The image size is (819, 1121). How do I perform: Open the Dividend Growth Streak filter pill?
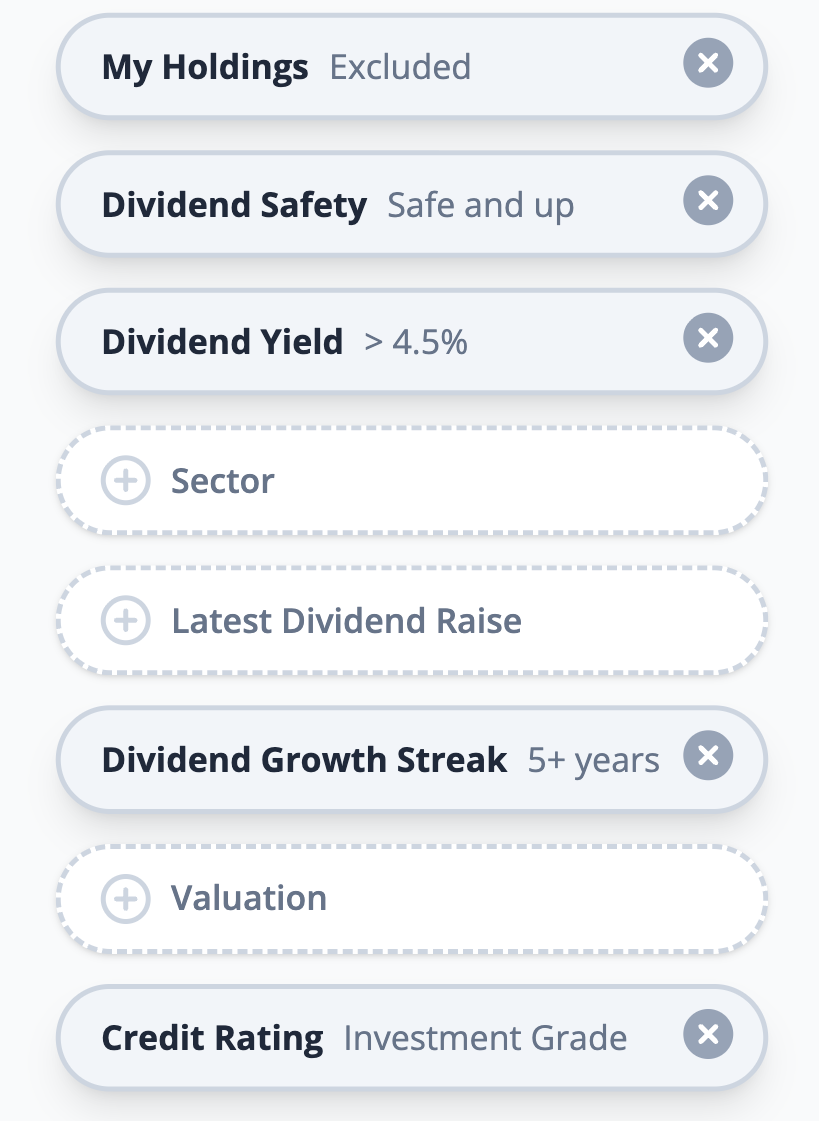click(x=303, y=759)
